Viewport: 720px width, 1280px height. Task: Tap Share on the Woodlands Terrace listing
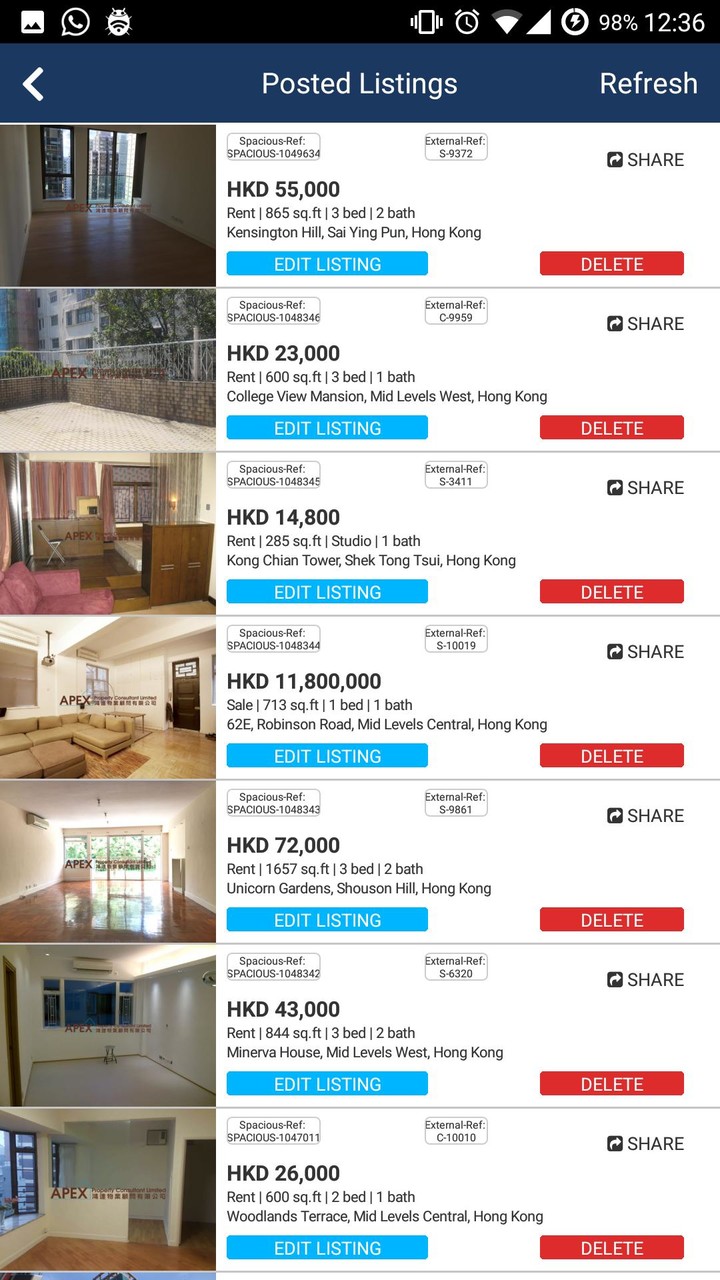pos(645,1144)
